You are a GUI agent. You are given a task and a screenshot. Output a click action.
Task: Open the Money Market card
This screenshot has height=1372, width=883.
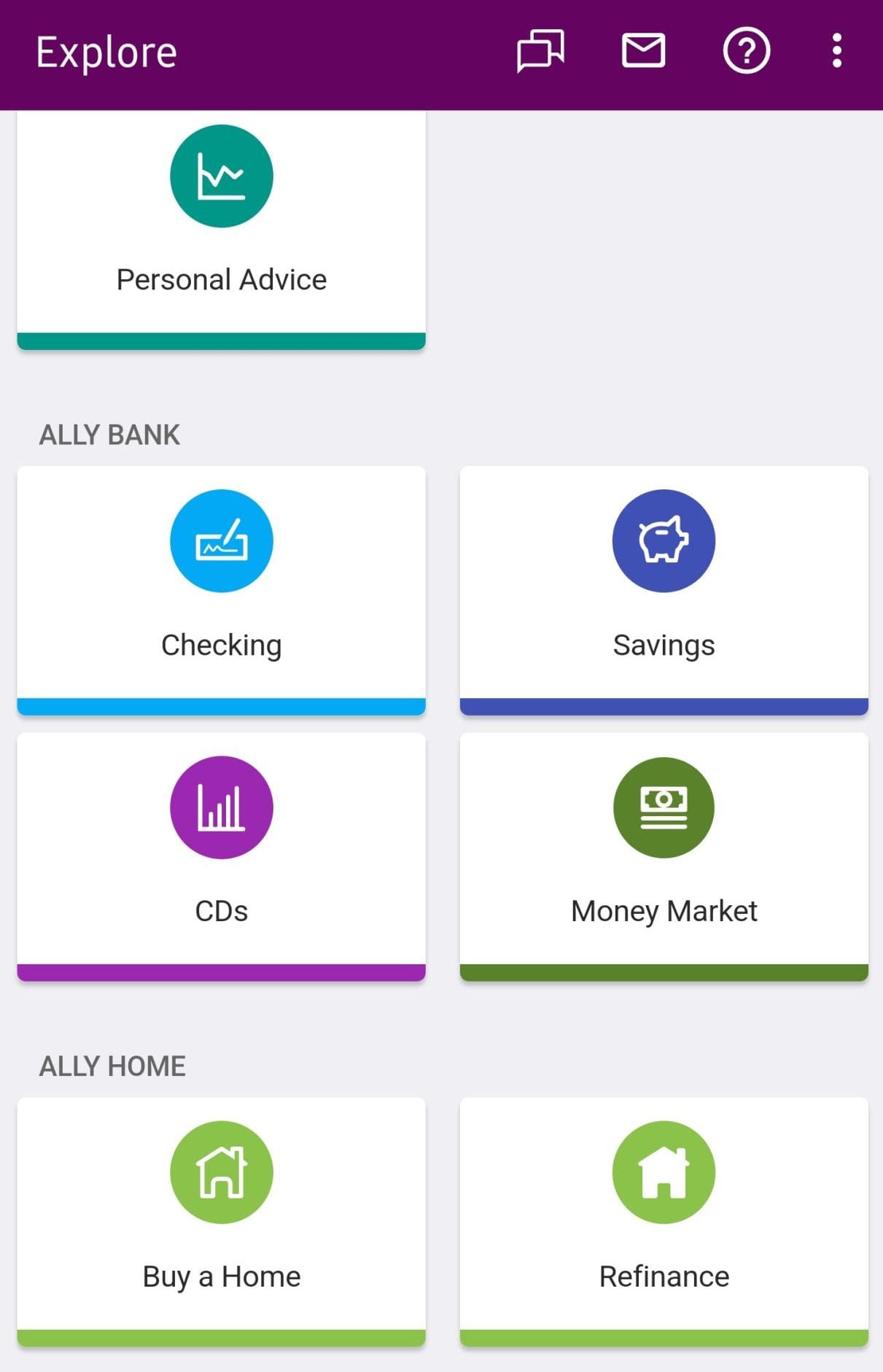click(662, 857)
